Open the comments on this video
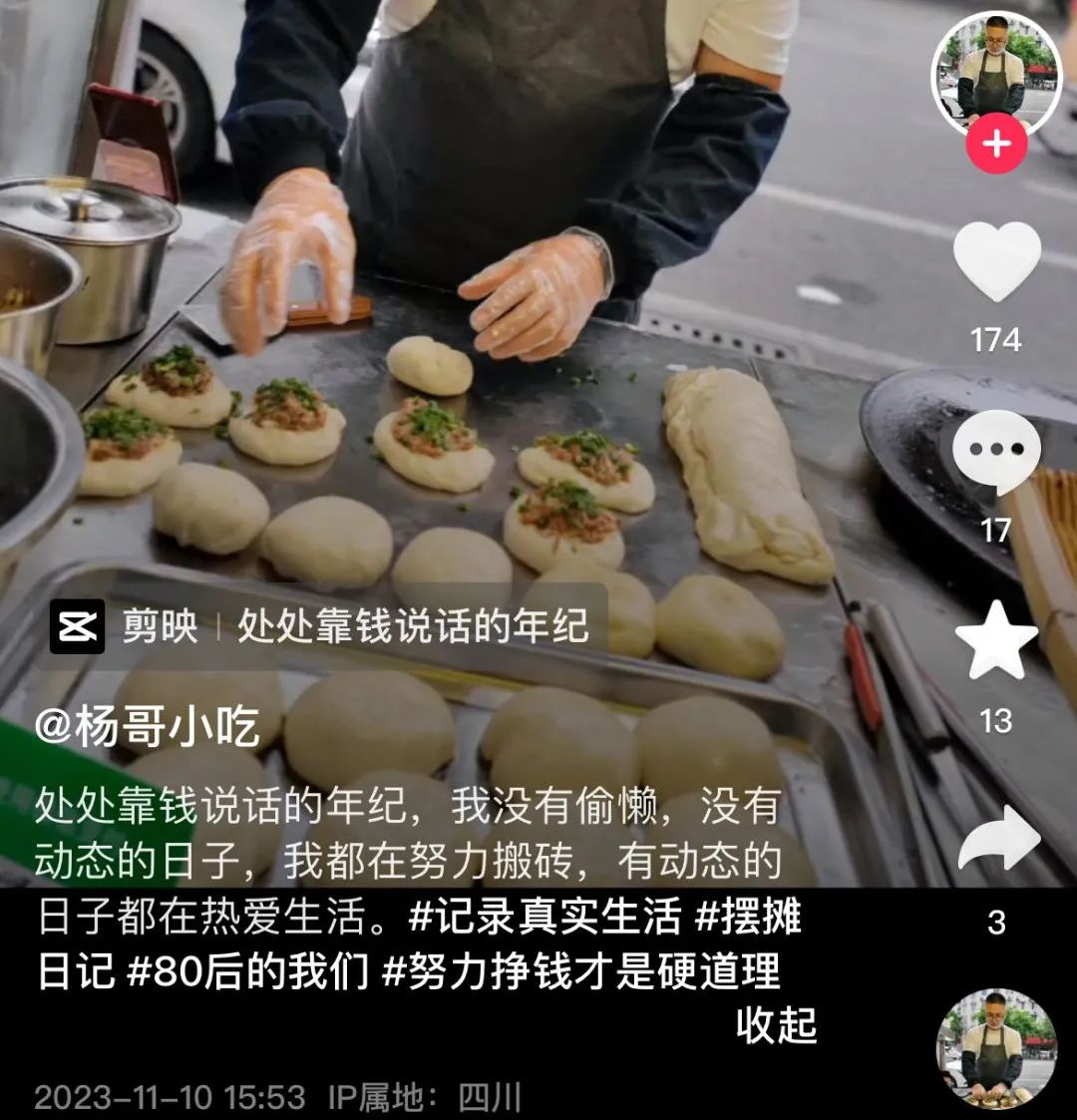This screenshot has height=1120, width=1077. 996,452
